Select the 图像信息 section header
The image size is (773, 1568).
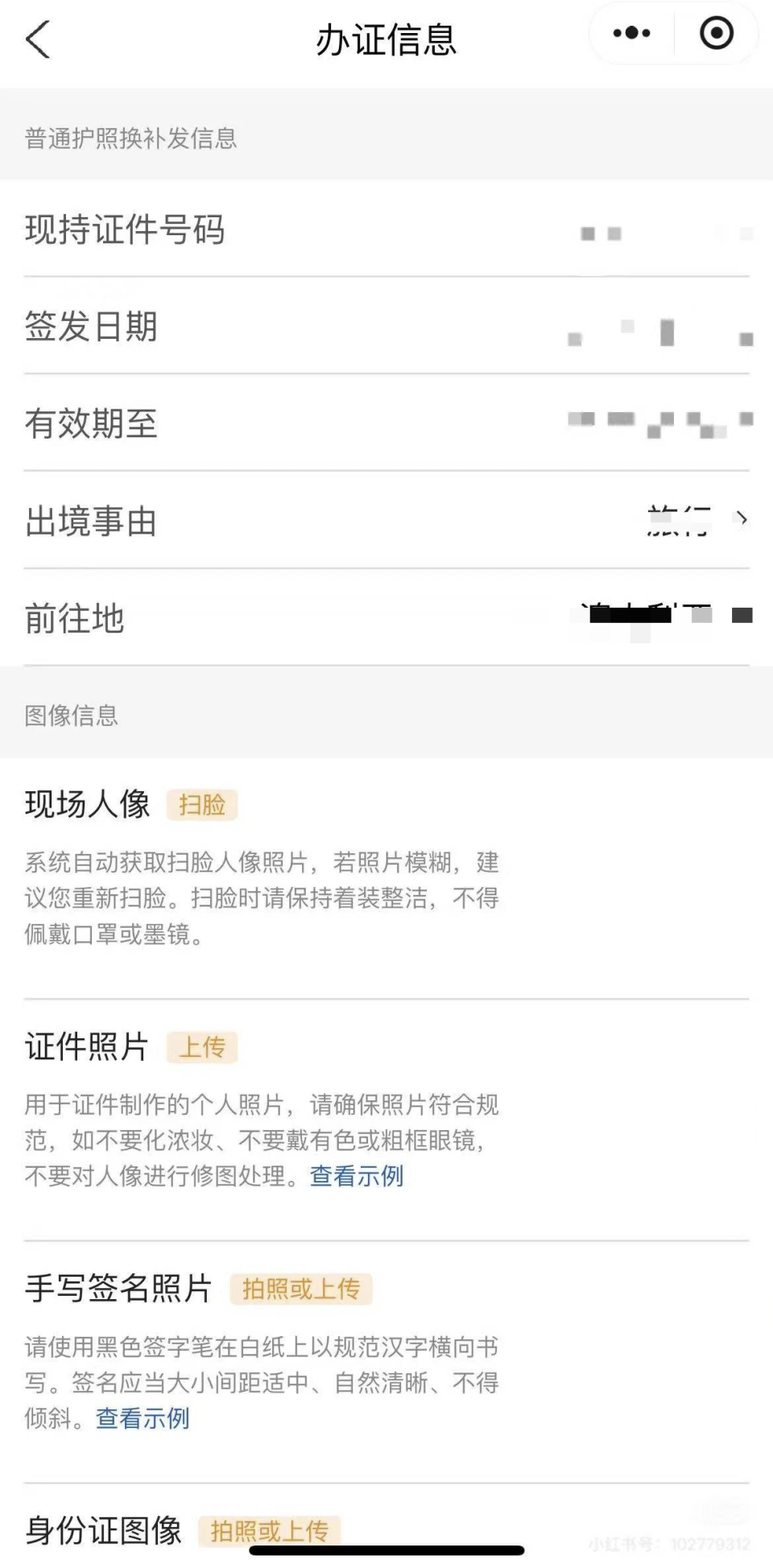coord(69,716)
